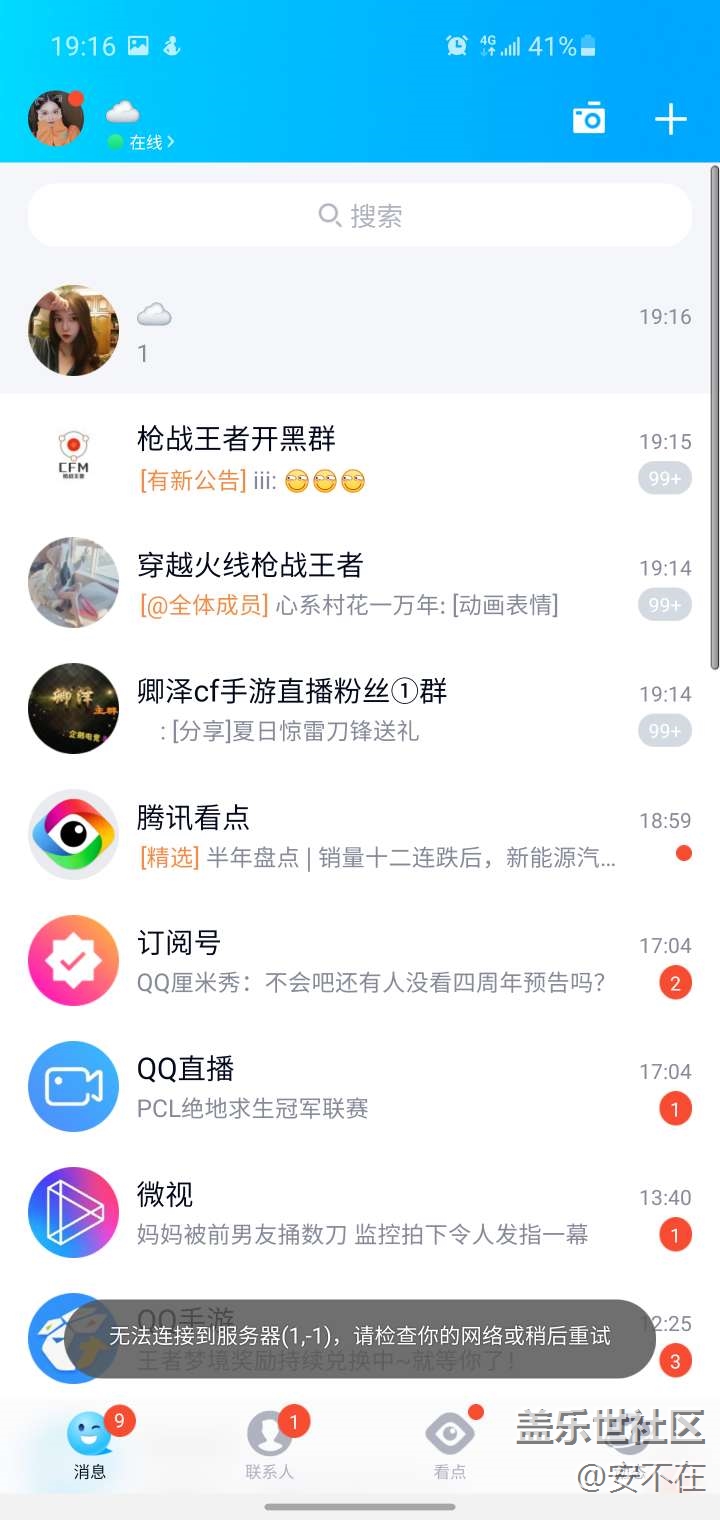Open the 微视 conversation
This screenshot has height=1520, width=720.
(360, 1212)
